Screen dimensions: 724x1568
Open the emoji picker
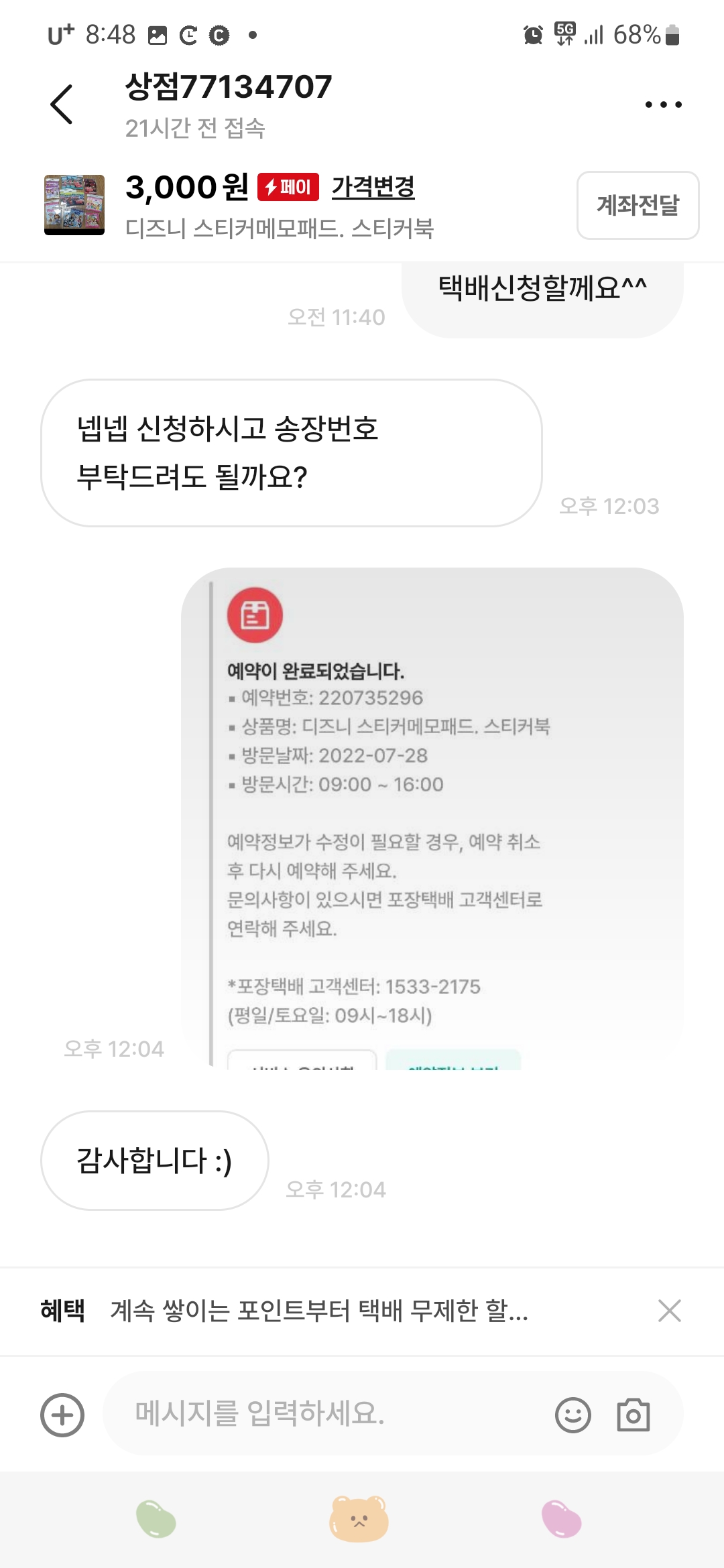[573, 1415]
